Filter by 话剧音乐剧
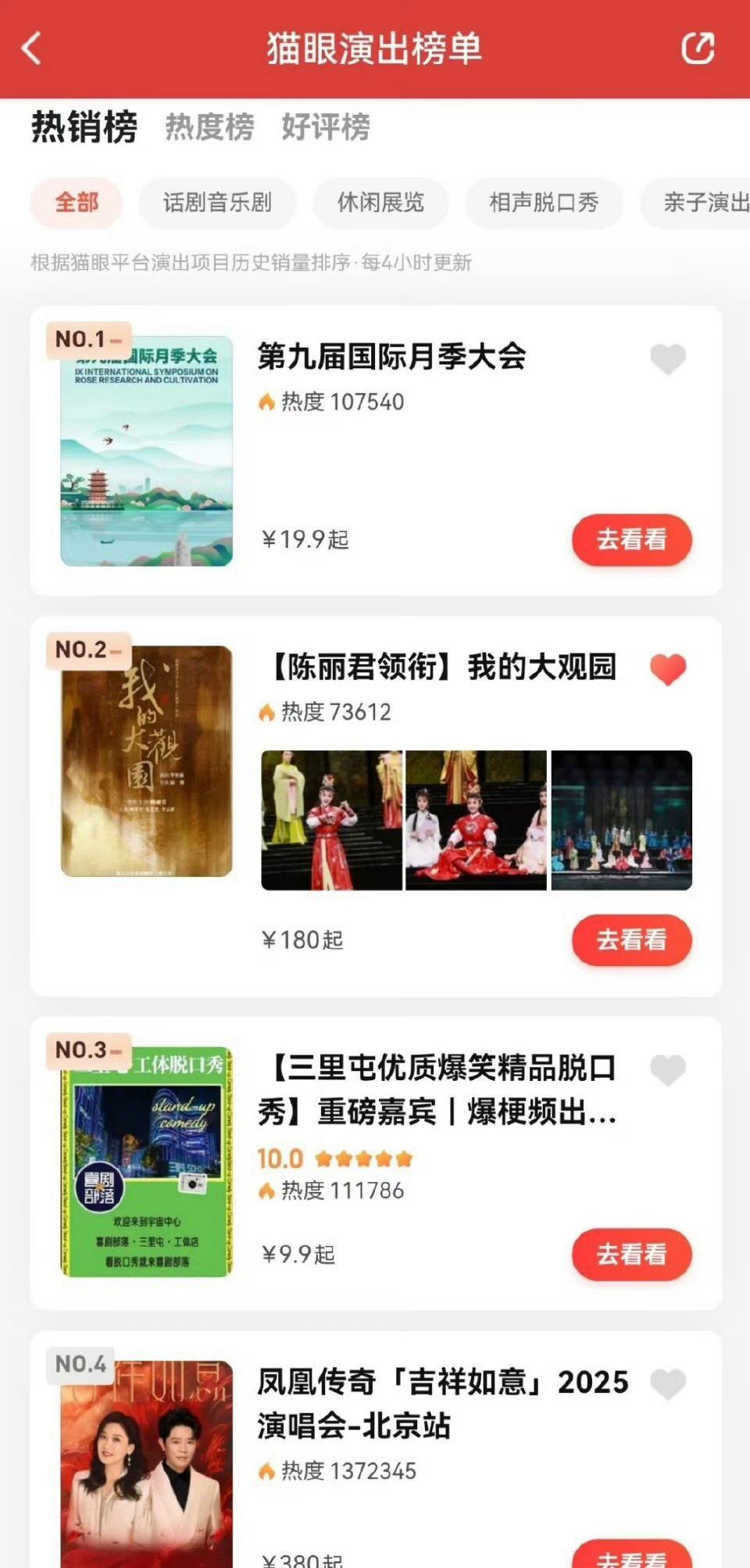The width and height of the screenshot is (750, 1568). 217,203
